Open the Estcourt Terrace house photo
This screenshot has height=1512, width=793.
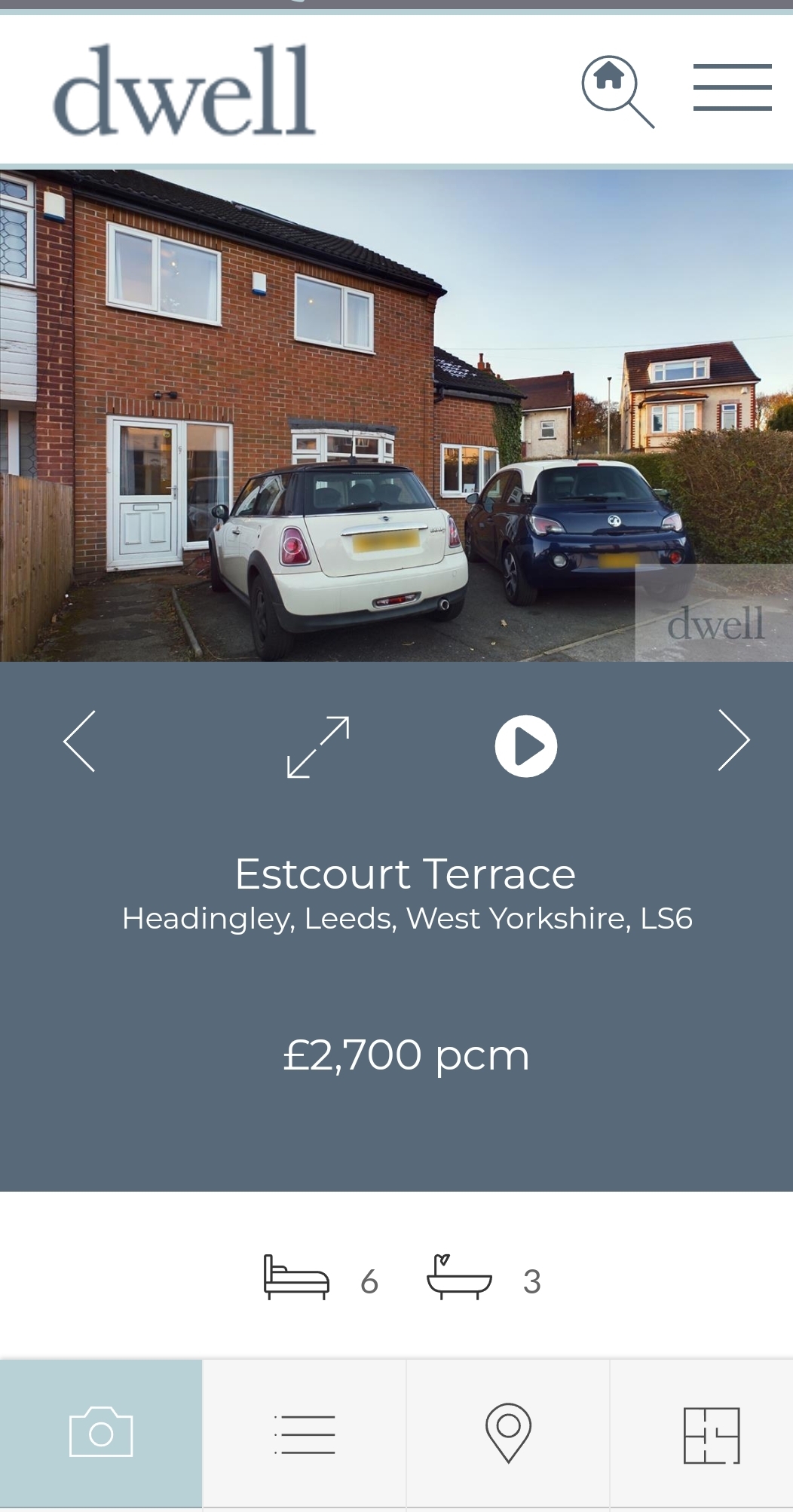(396, 415)
